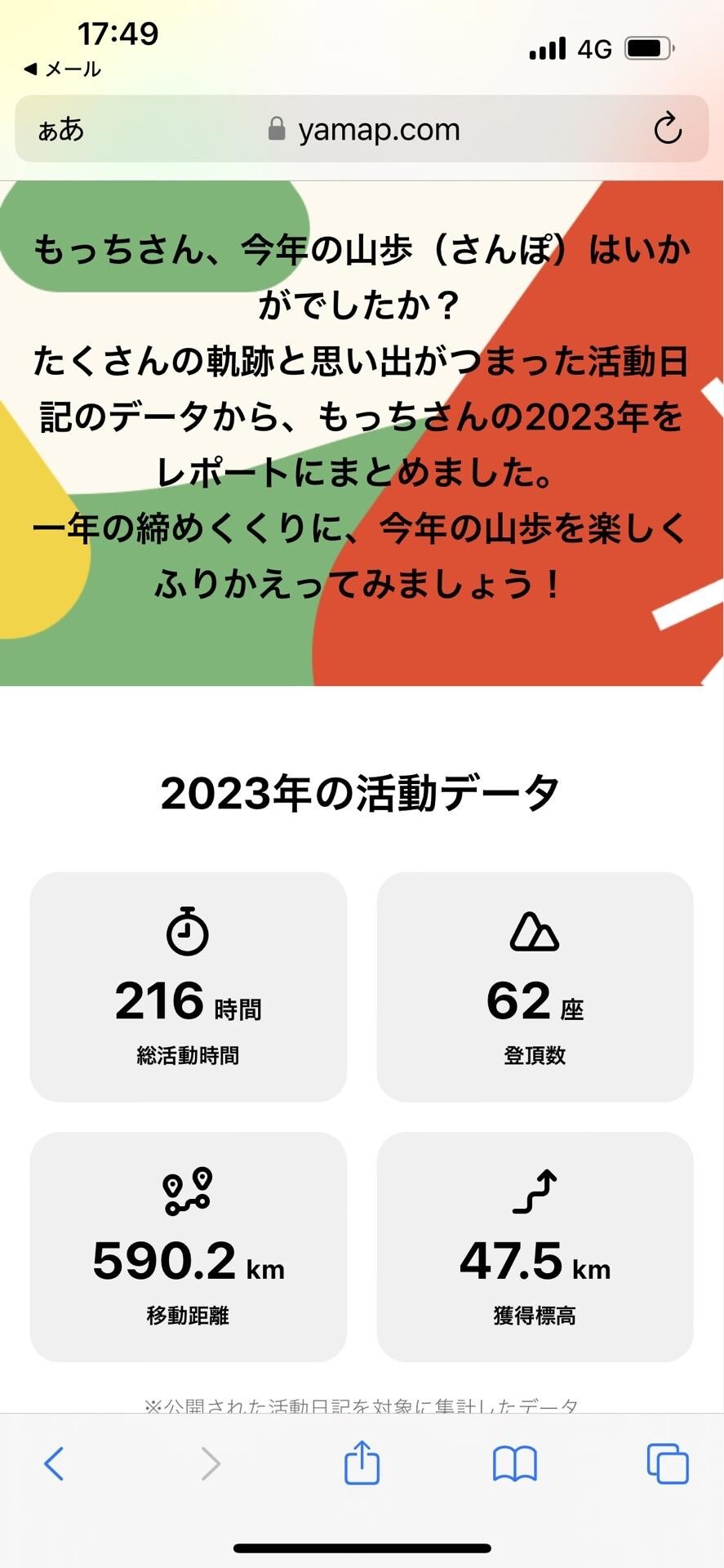Tap the battery indicator in status bar

[x=649, y=48]
